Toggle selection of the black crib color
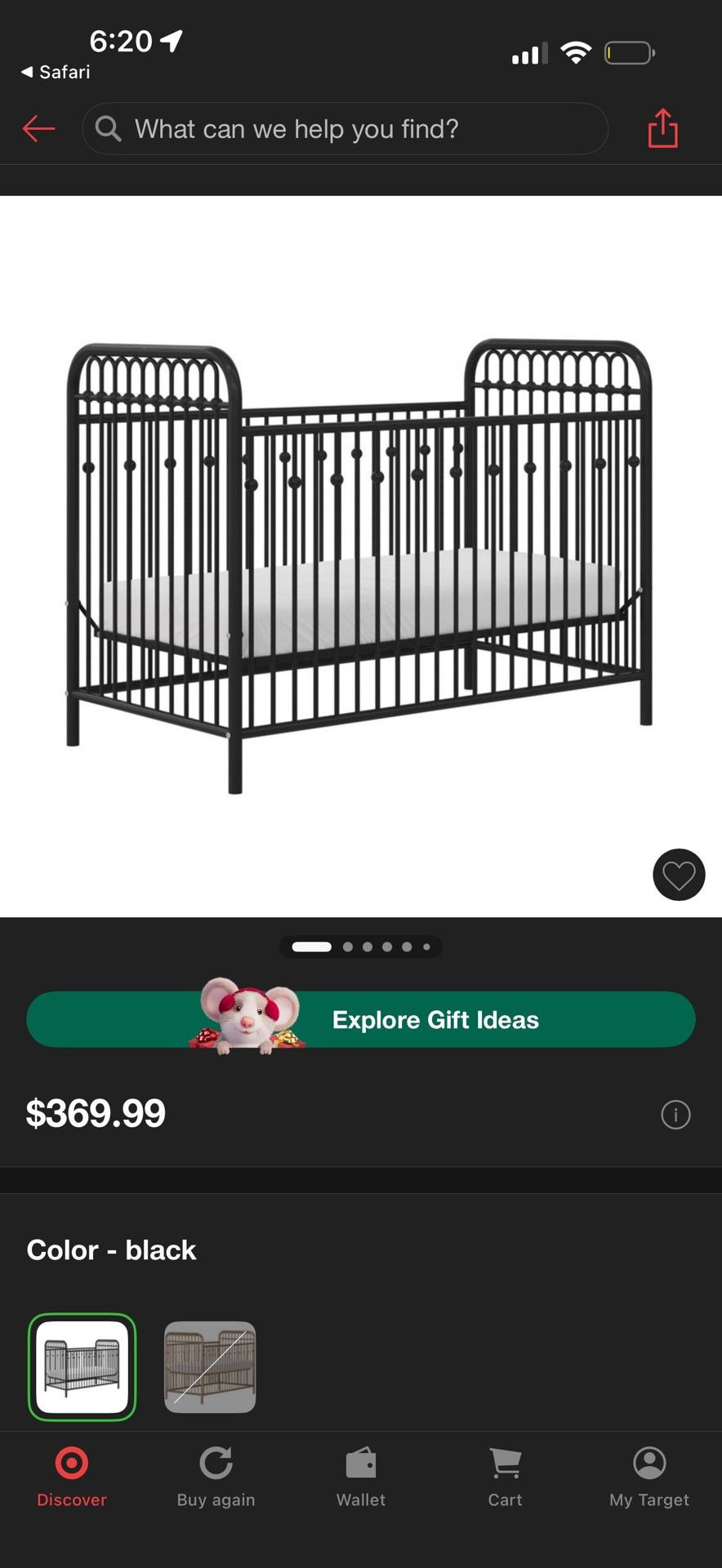 [82, 1366]
